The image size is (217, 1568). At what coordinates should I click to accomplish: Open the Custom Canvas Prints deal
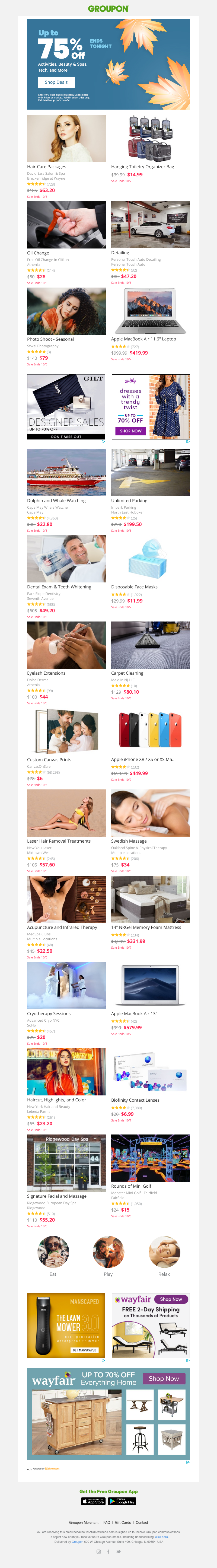coord(66,731)
